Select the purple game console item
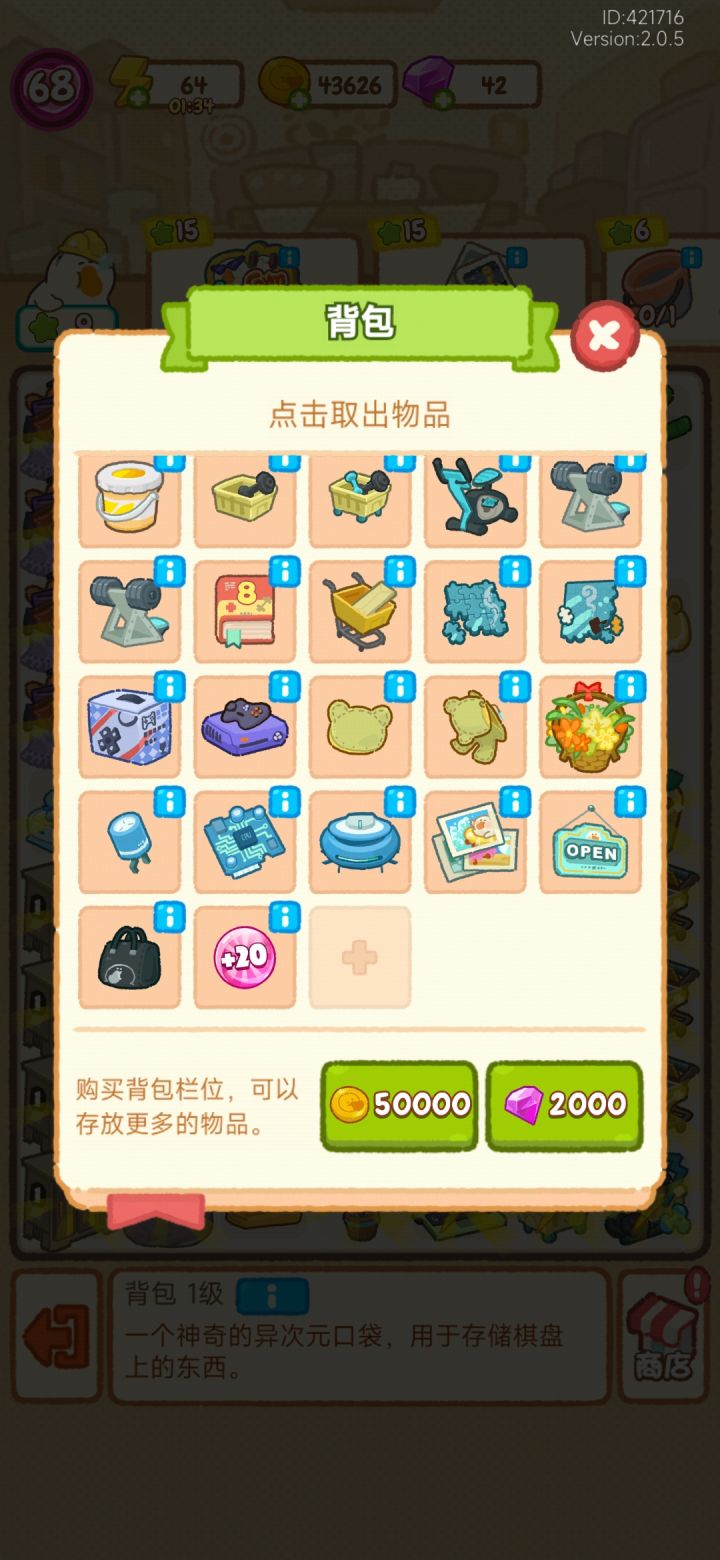The width and height of the screenshot is (720, 1560). pos(245,728)
